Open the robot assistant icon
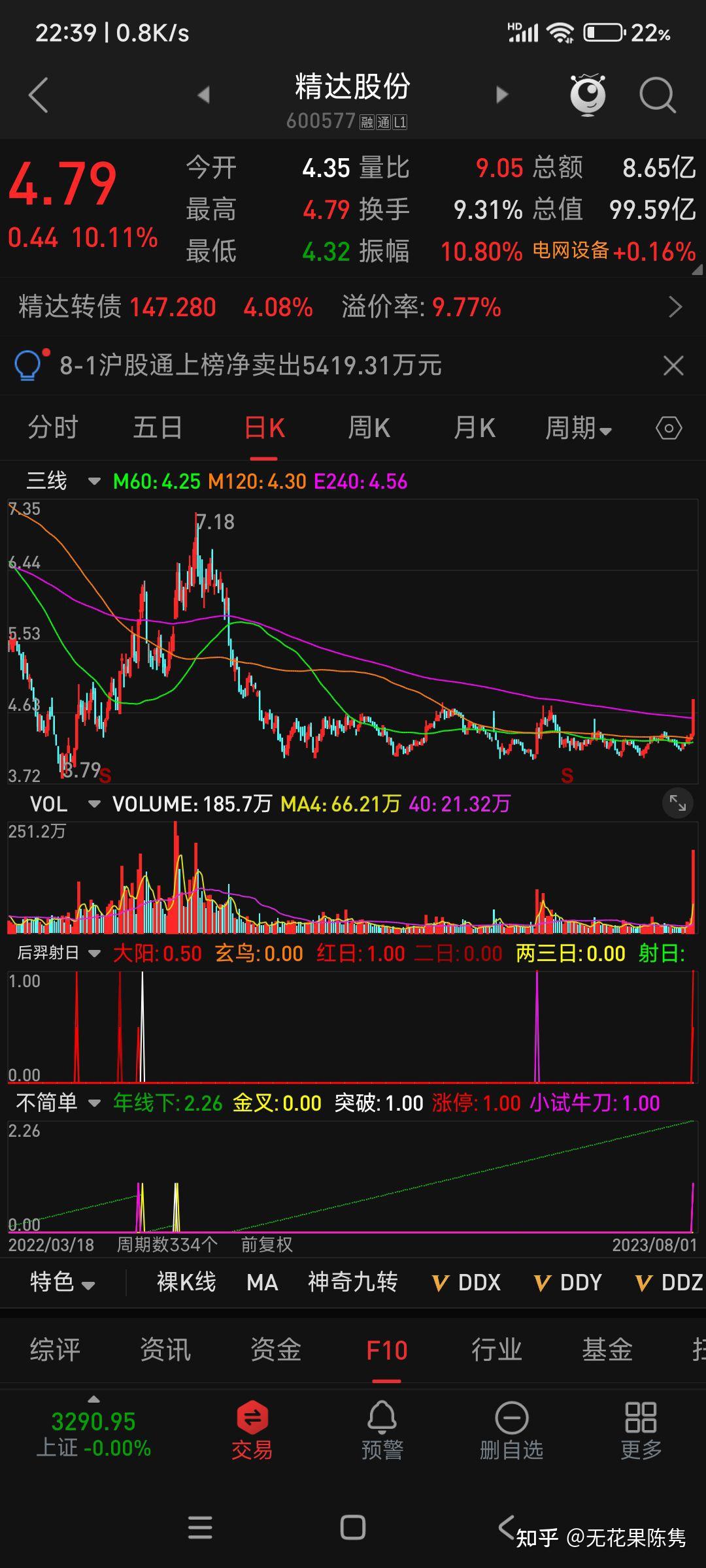The image size is (706, 1568). click(x=588, y=95)
